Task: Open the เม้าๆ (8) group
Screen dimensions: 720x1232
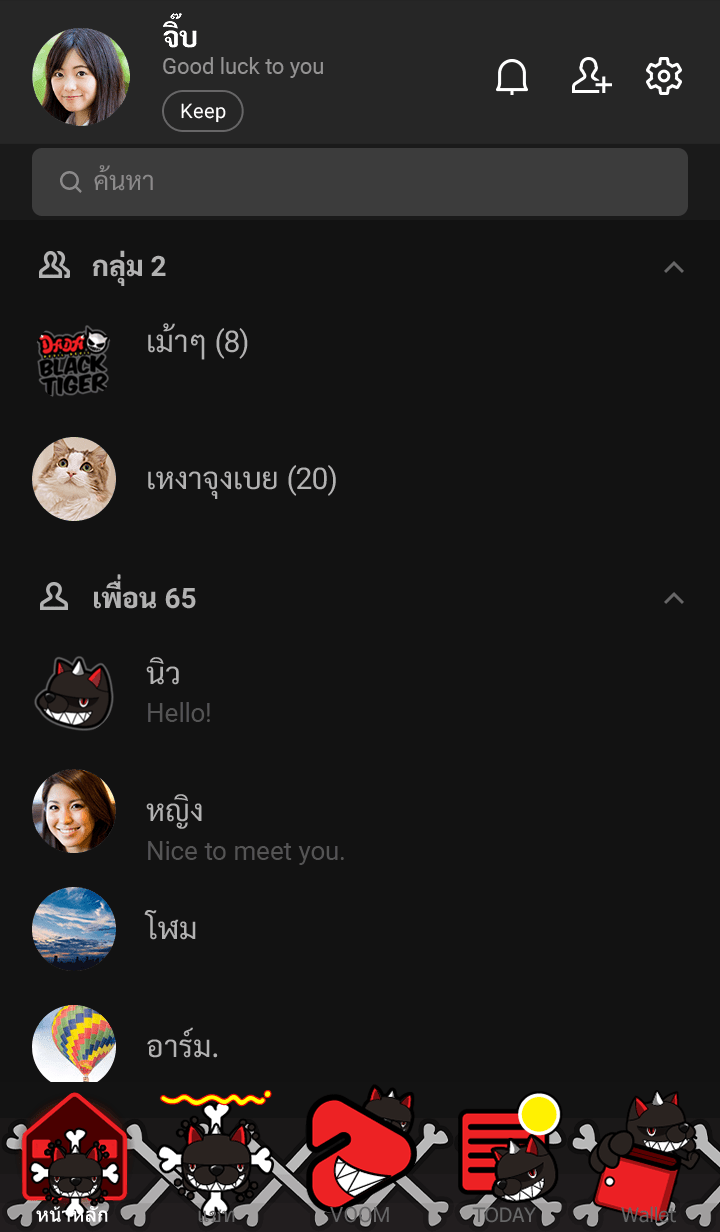Action: pyautogui.click(x=196, y=343)
